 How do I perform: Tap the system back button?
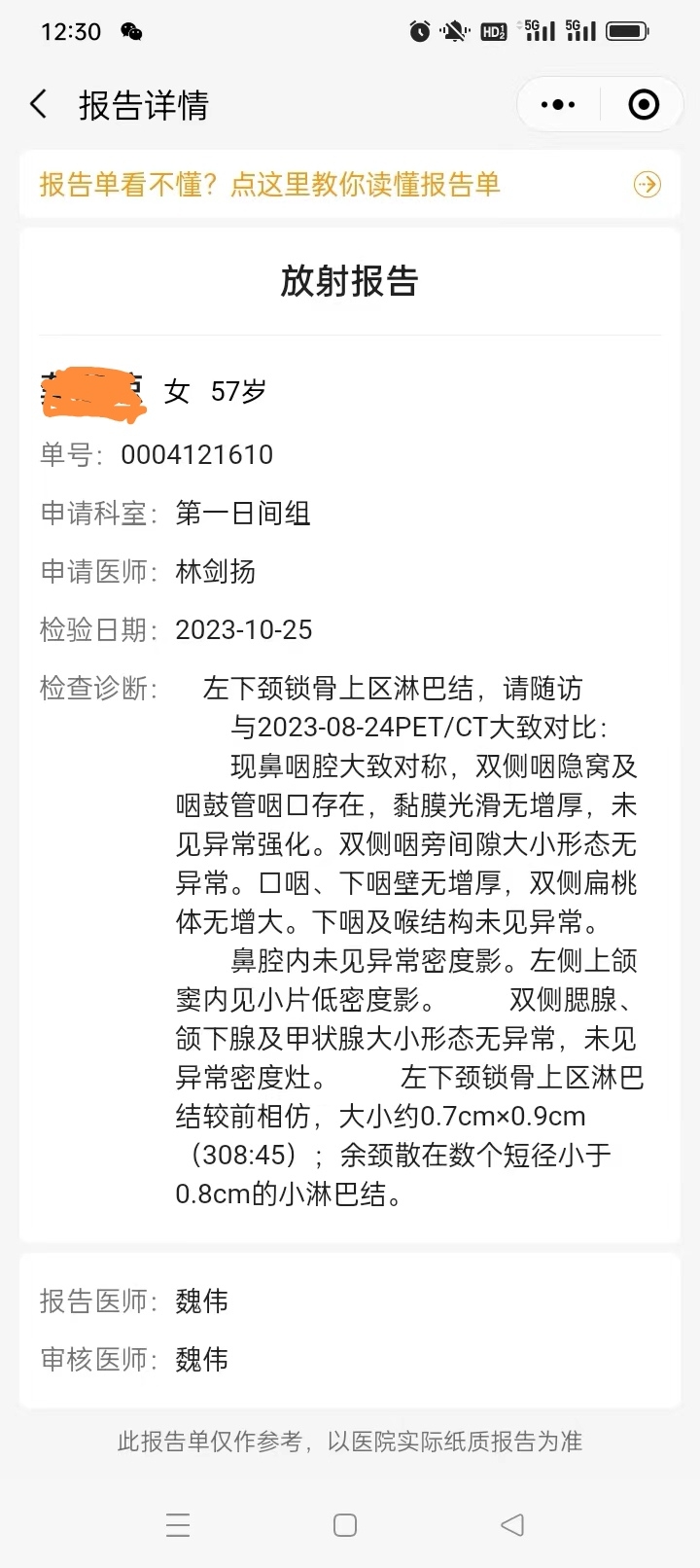coord(512,1524)
